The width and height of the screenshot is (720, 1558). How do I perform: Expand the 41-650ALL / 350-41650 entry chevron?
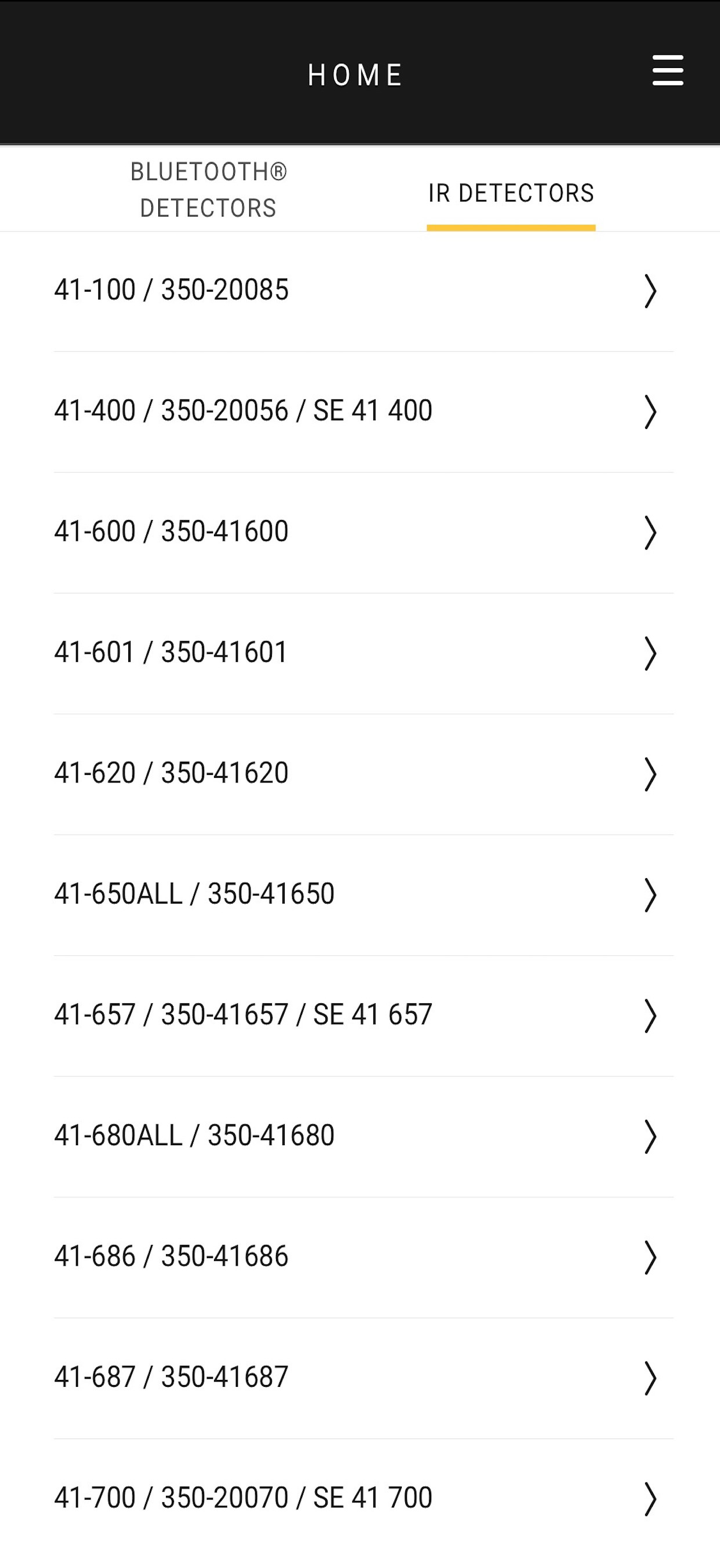(650, 895)
